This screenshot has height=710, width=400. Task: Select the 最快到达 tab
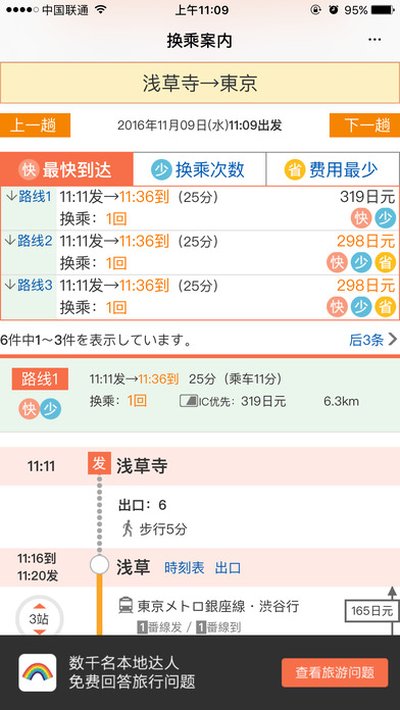pos(67,170)
